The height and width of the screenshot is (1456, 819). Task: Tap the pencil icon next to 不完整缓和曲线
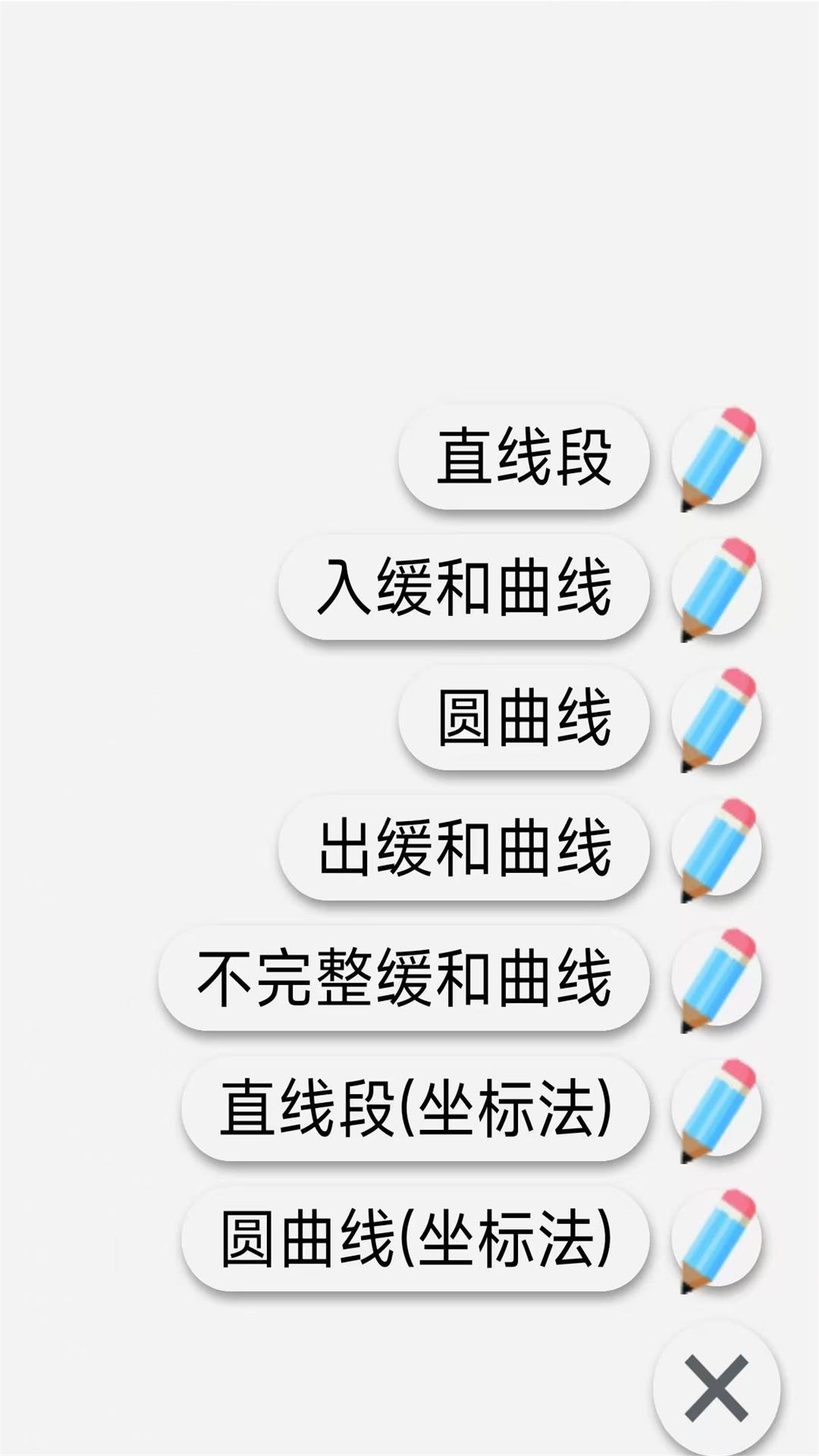click(x=717, y=979)
